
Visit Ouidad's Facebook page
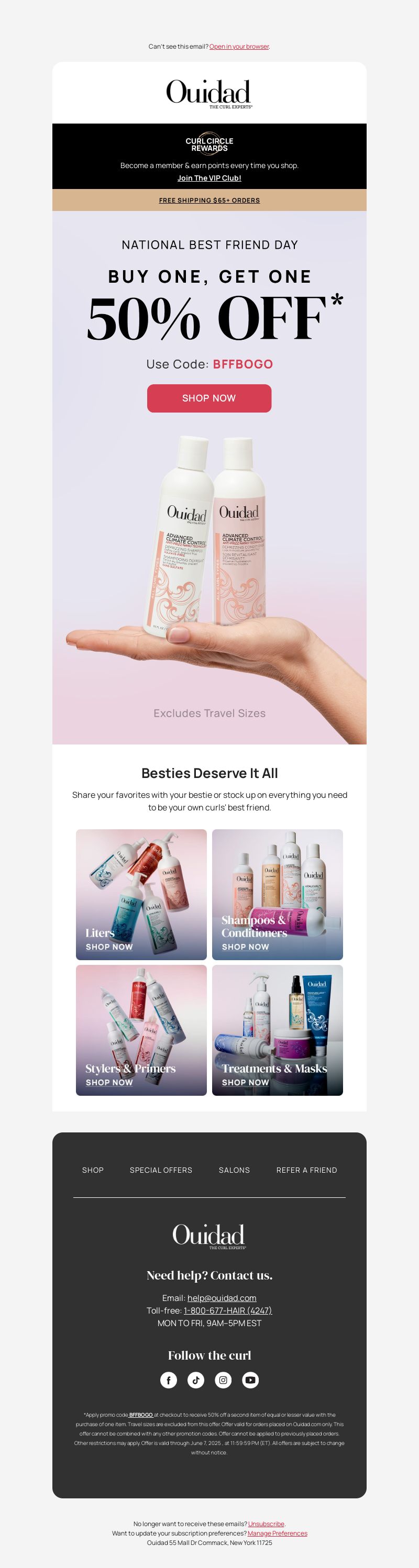pyautogui.click(x=169, y=1380)
